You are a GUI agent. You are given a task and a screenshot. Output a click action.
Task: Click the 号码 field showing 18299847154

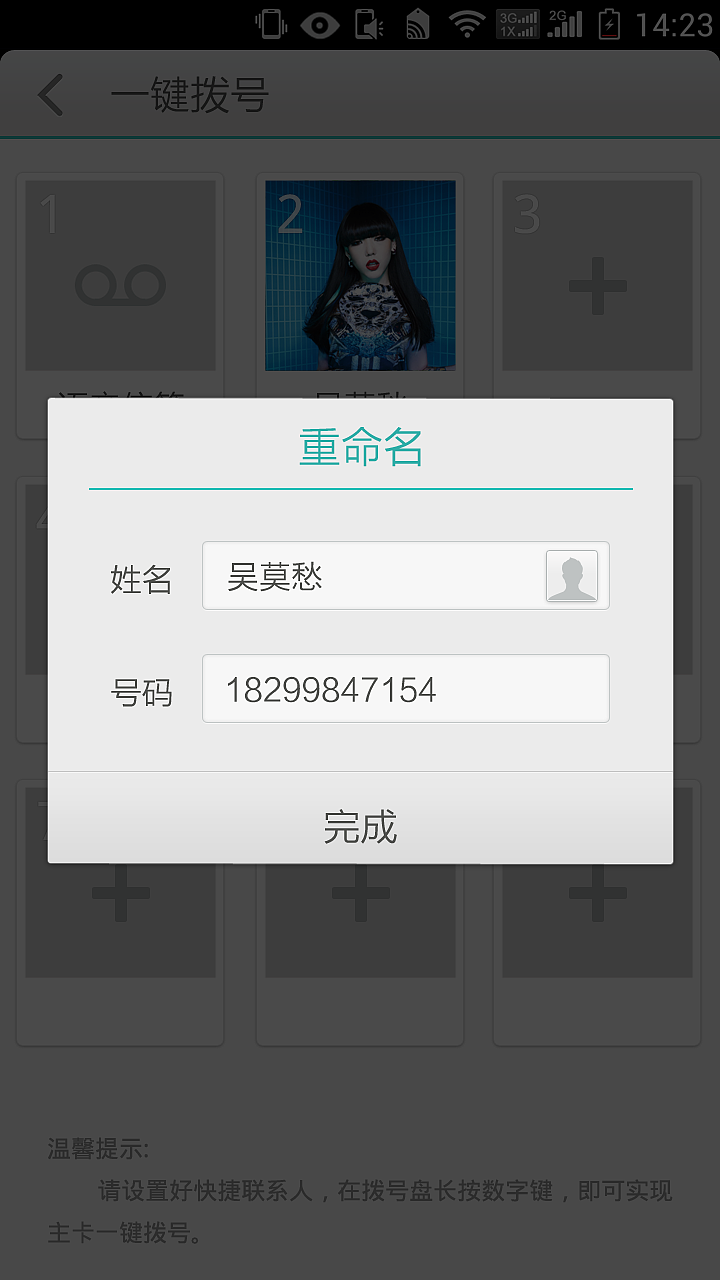tap(405, 688)
